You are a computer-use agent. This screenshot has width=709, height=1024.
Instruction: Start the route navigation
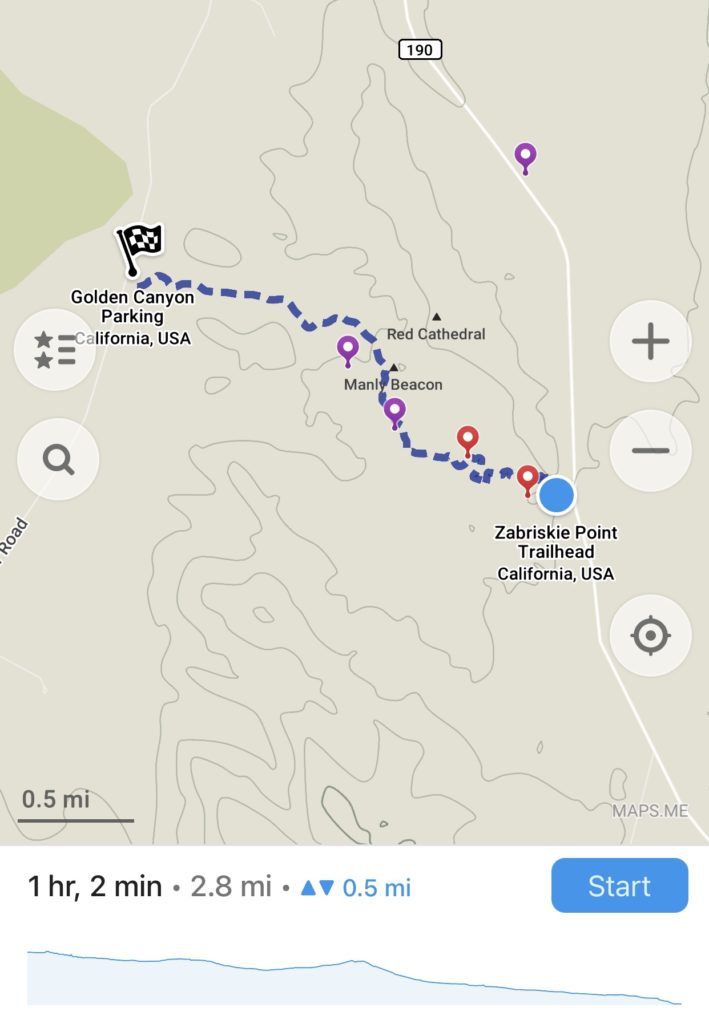[619, 885]
